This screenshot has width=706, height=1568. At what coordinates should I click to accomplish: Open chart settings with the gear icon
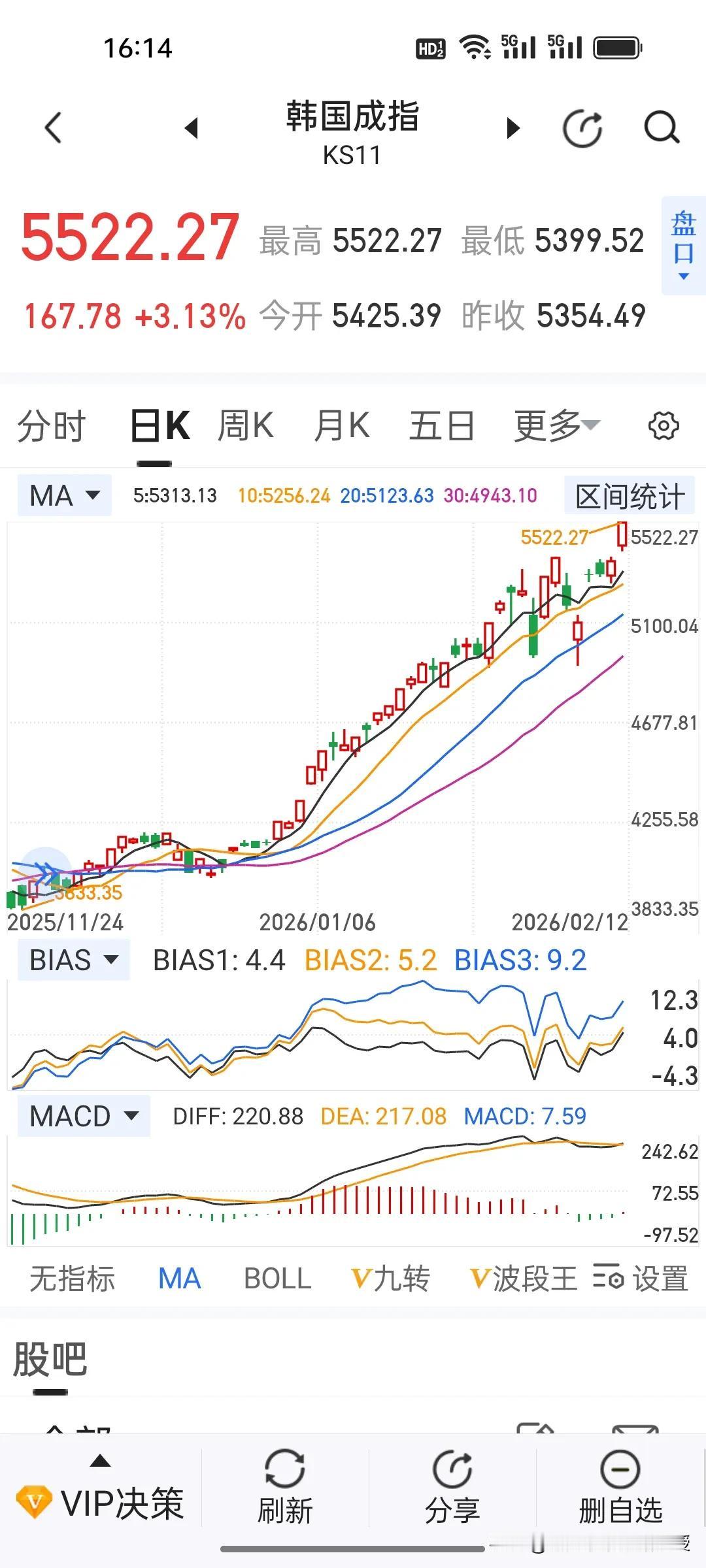pyautogui.click(x=663, y=425)
